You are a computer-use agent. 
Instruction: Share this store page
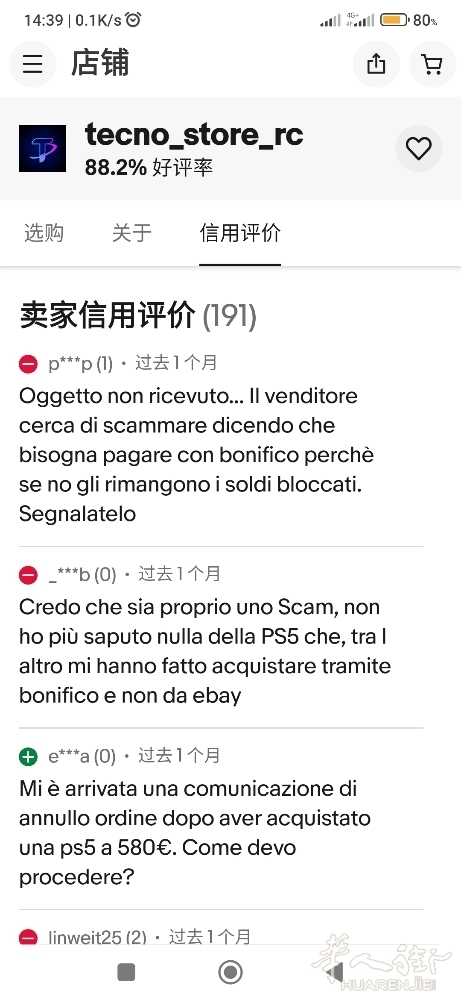coord(376,64)
